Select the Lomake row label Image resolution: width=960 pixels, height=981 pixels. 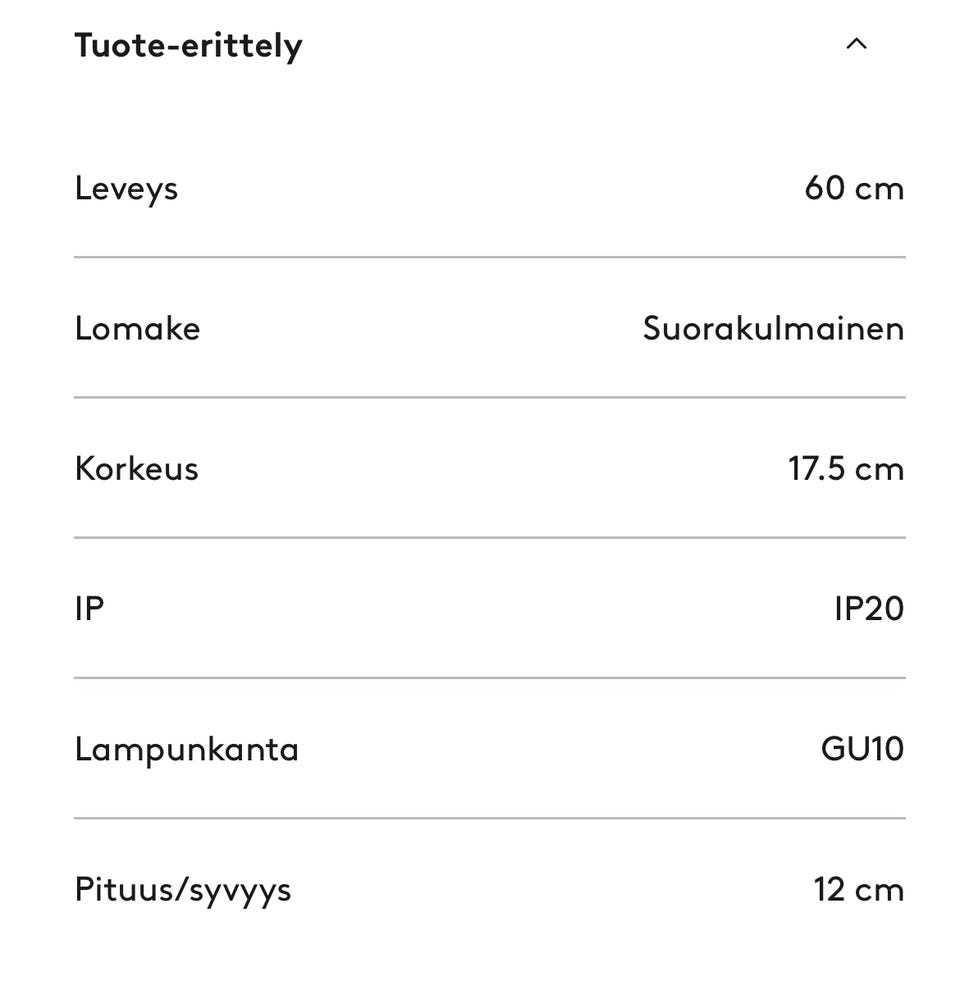[138, 328]
